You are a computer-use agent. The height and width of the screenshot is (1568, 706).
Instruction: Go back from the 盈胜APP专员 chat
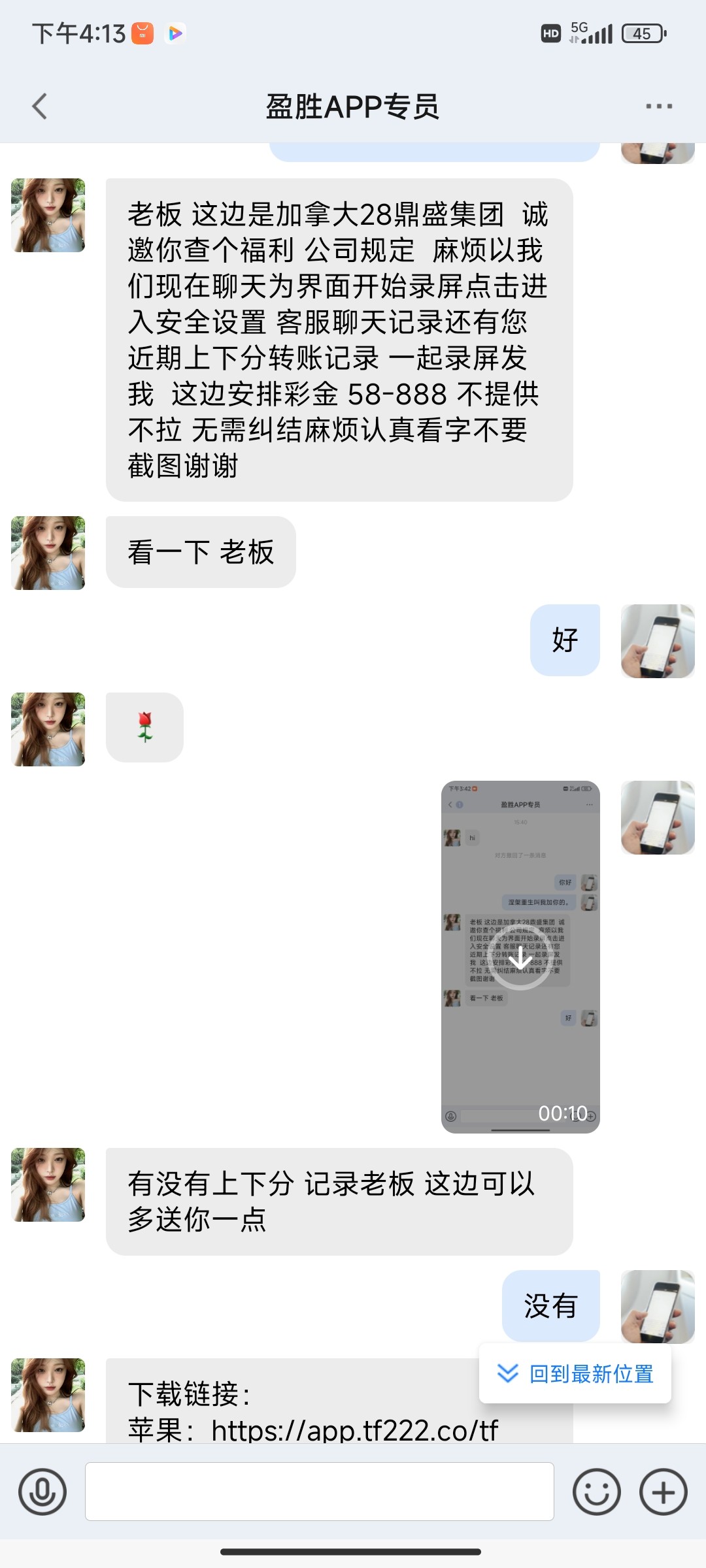pos(40,106)
